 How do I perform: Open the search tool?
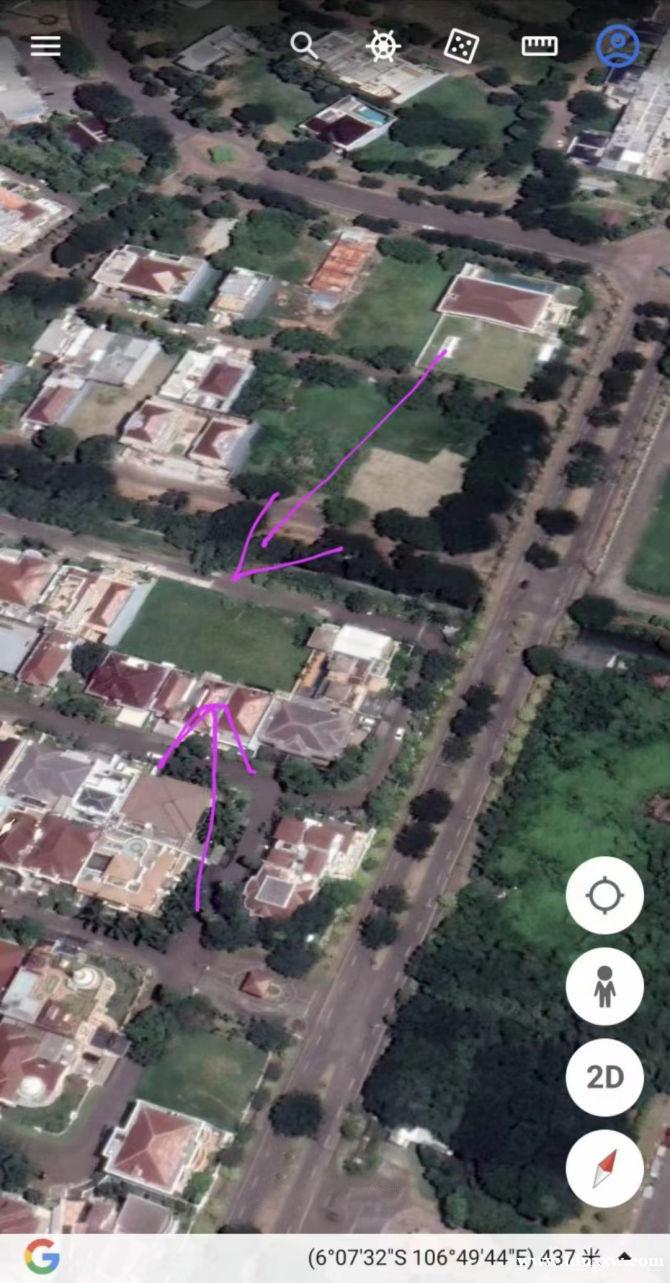click(x=304, y=45)
